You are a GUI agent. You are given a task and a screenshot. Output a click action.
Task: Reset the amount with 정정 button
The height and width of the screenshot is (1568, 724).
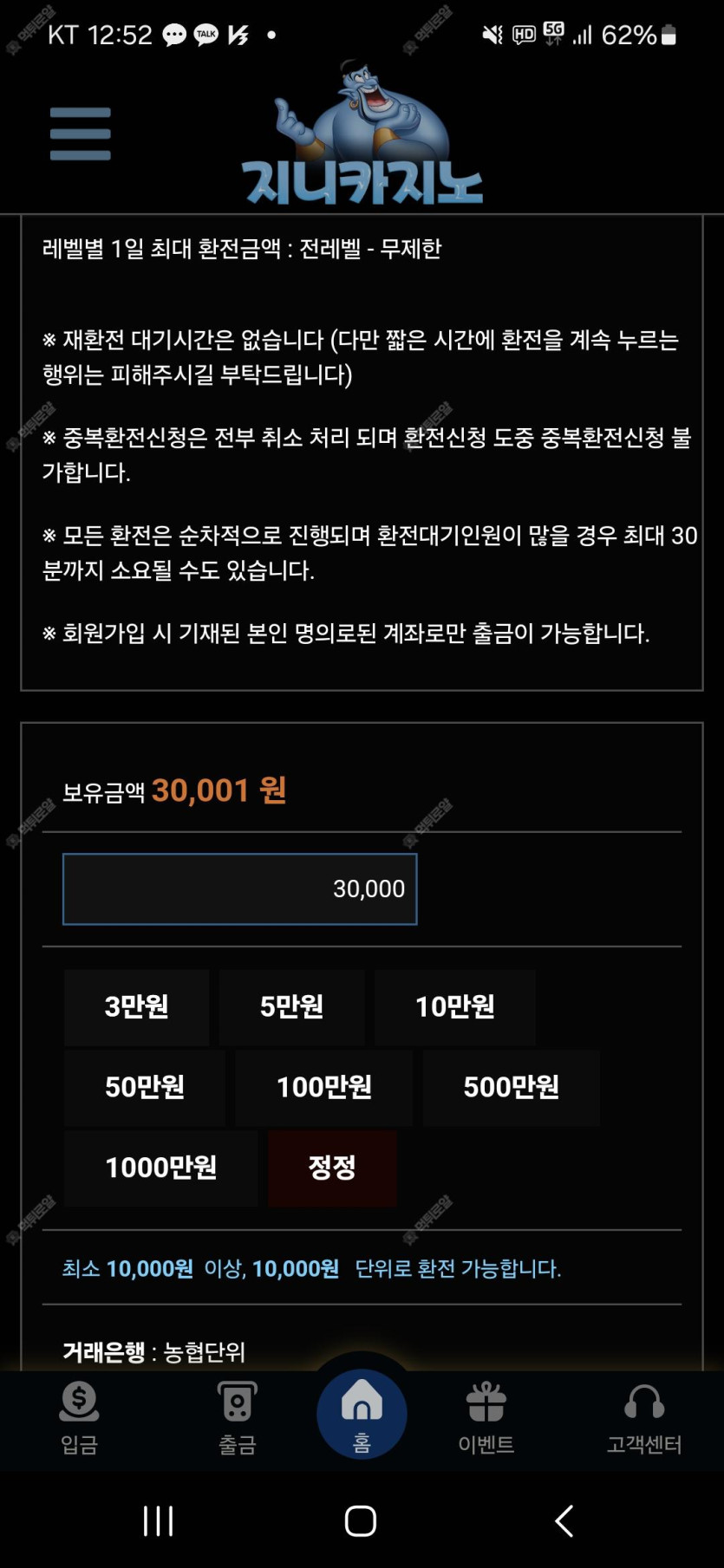tap(332, 1168)
